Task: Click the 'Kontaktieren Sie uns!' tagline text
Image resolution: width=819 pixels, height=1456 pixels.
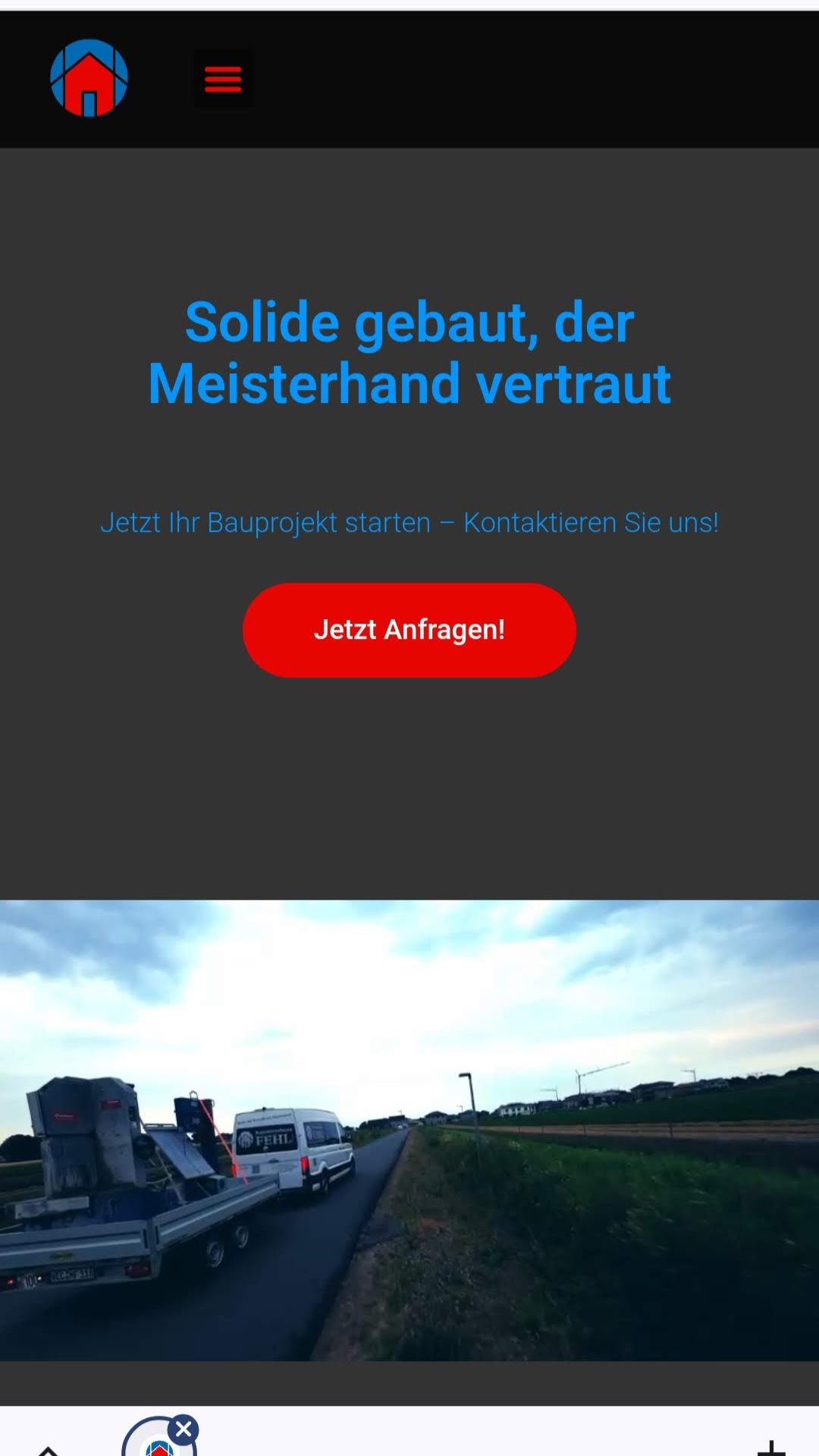Action: pos(409,522)
